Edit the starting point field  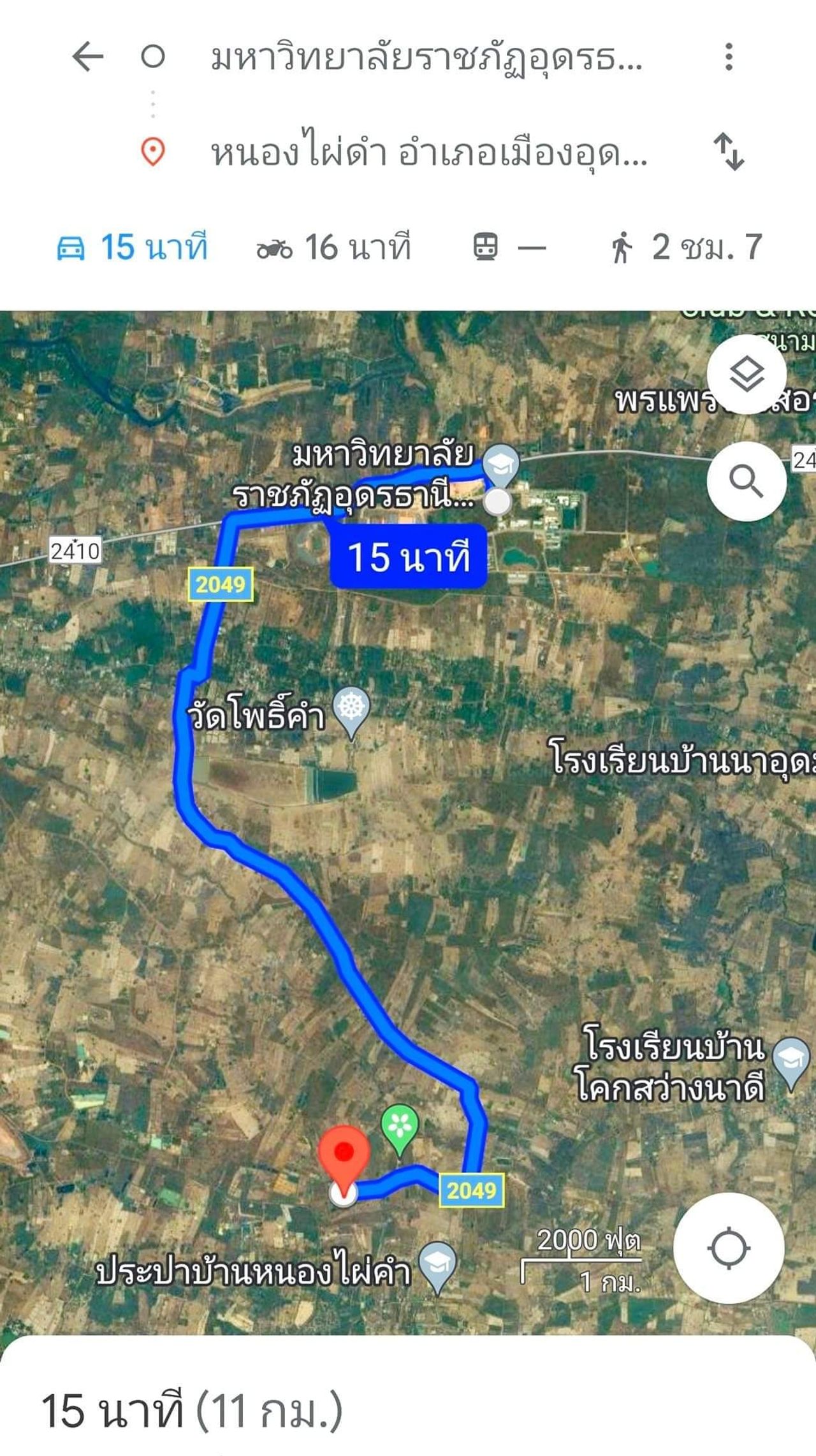click(426, 58)
